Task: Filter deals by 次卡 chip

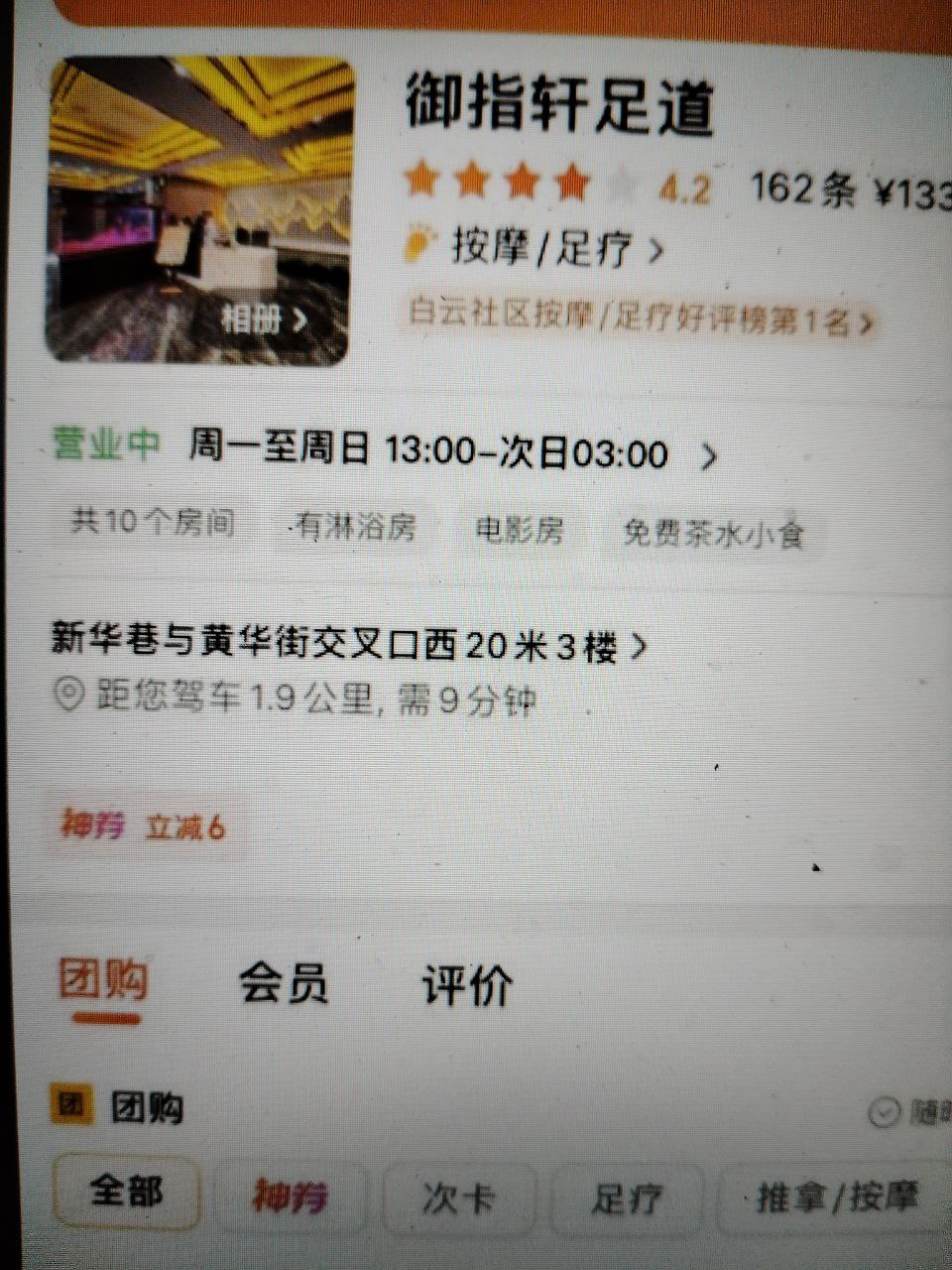Action: 458,1198
